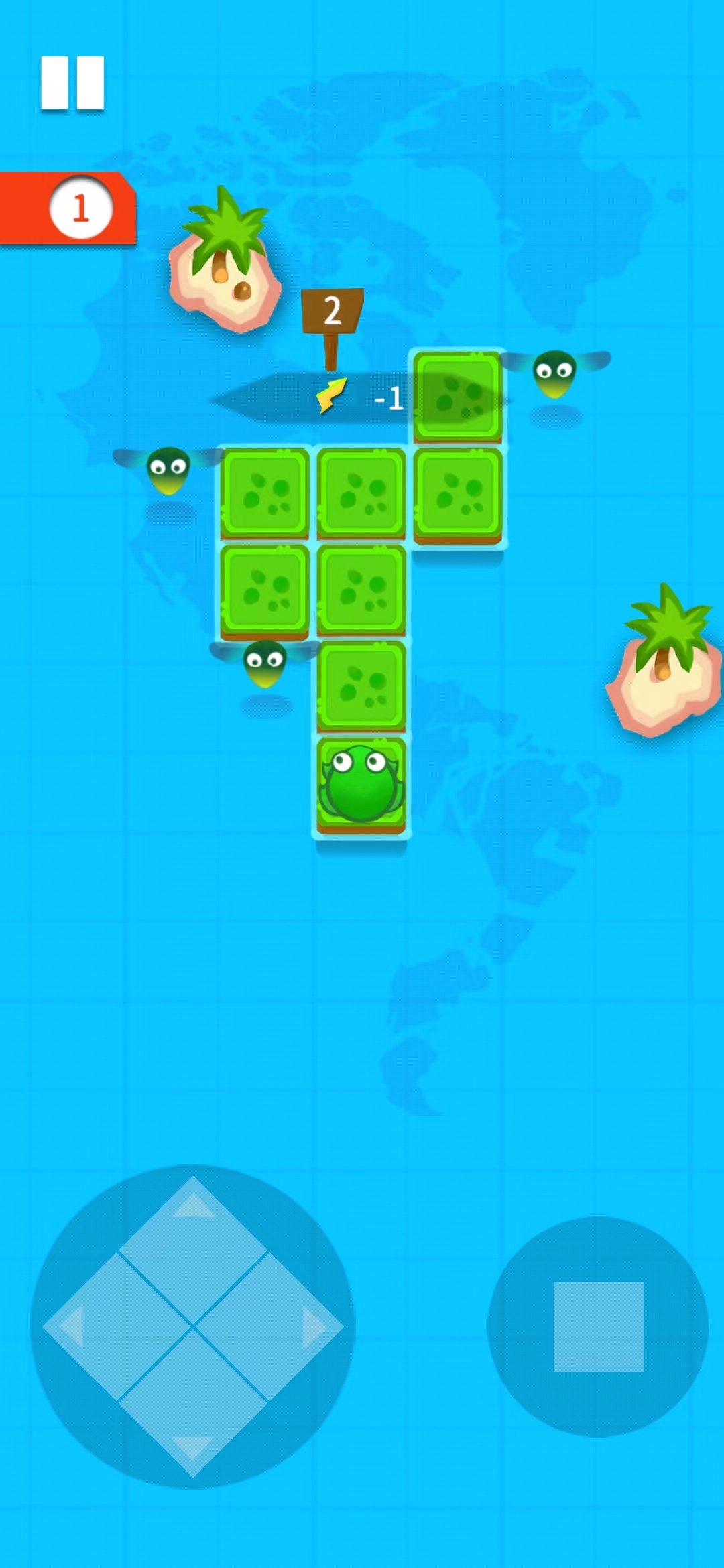Tap the left arrow on the D-pad

pos(115,1326)
